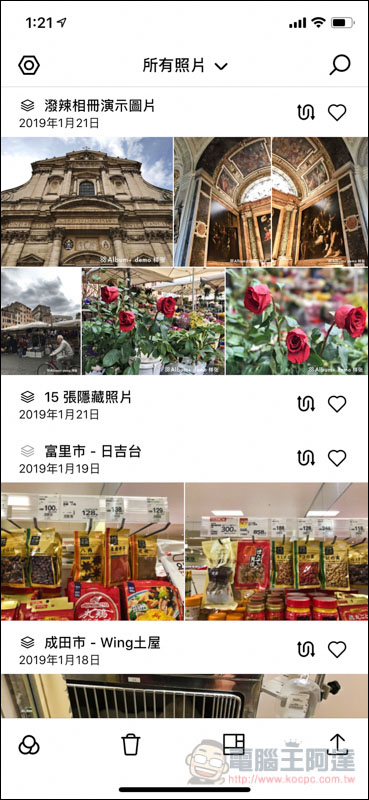Tap the share upload icon

click(x=338, y=744)
